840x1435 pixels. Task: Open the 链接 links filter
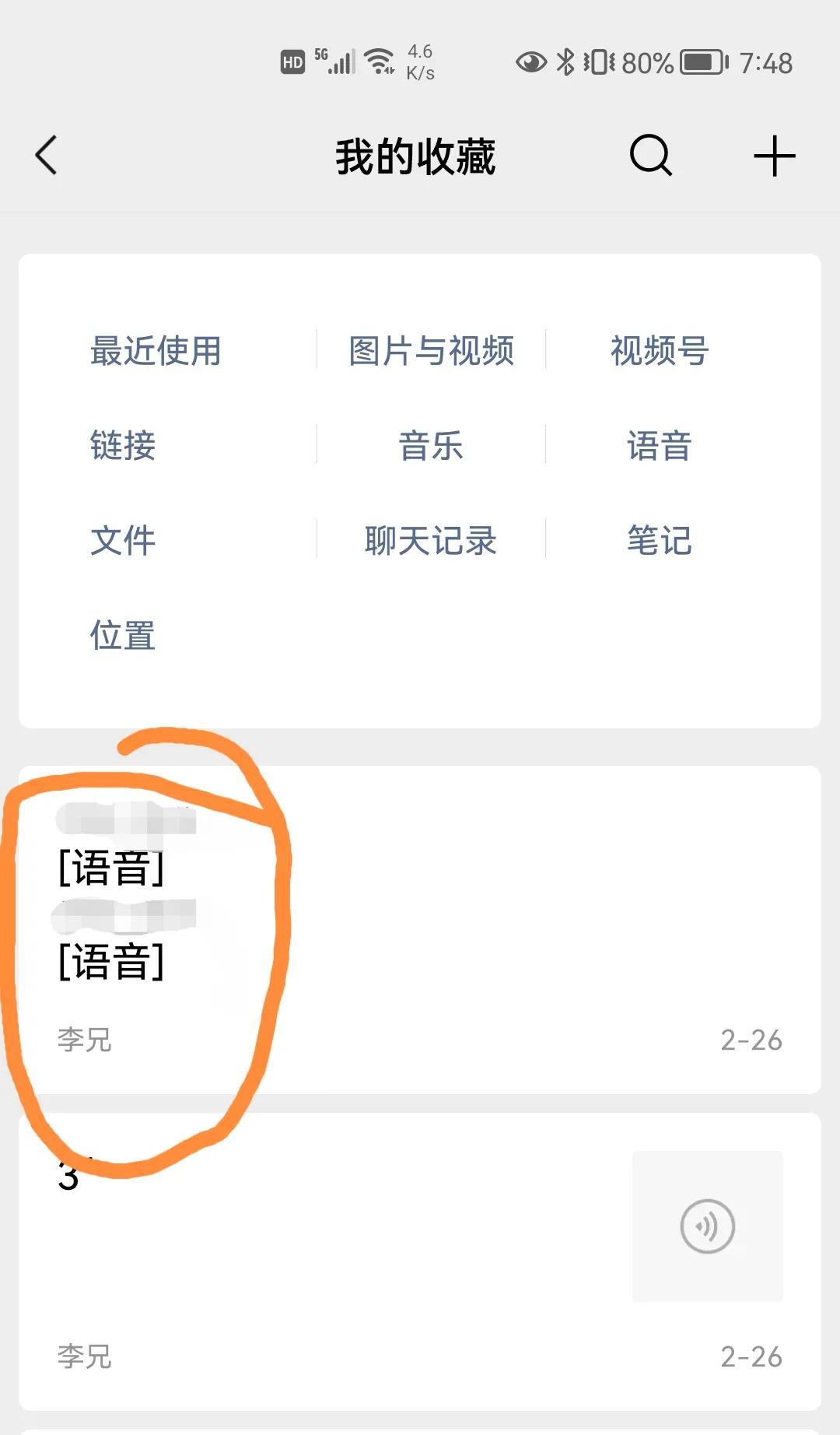[x=123, y=445]
